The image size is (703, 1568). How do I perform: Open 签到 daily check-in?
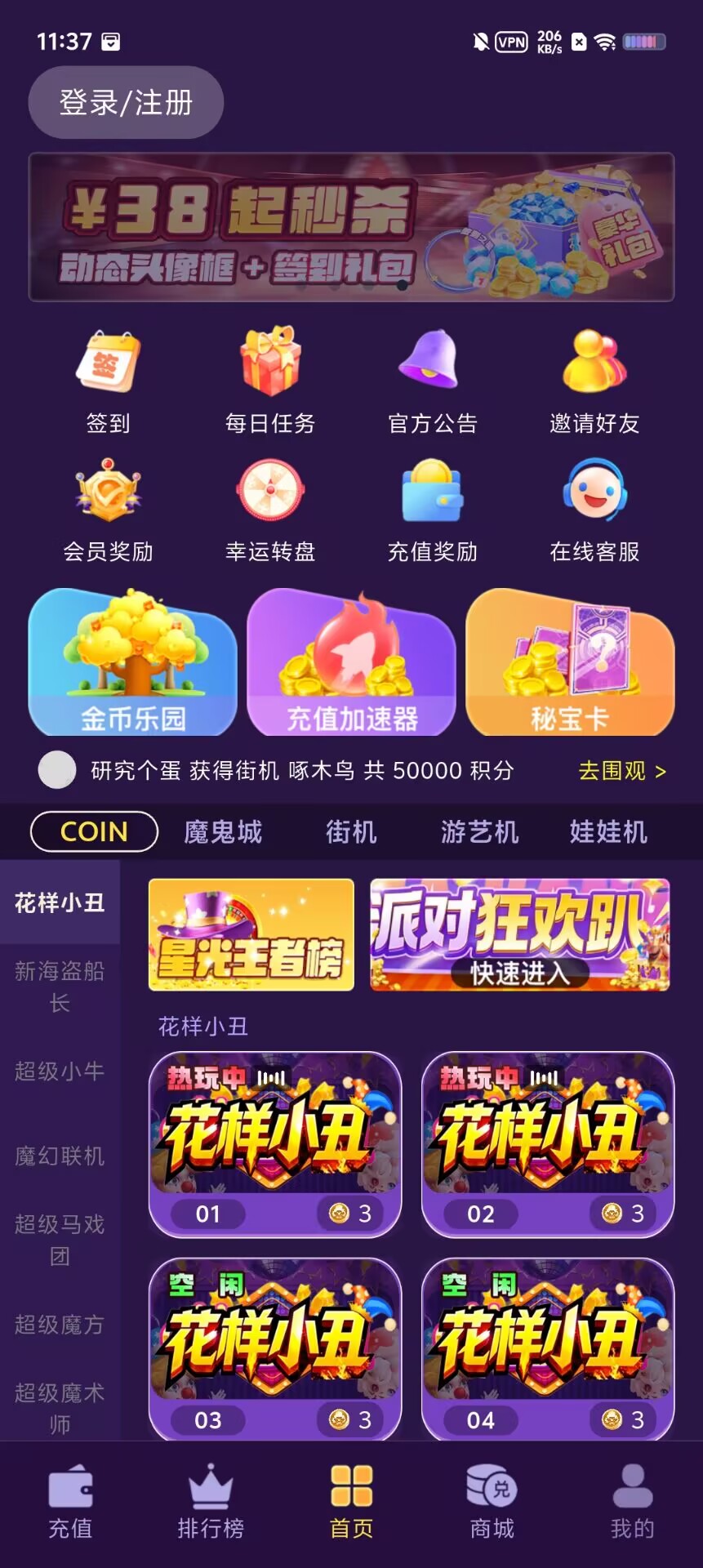(x=108, y=381)
